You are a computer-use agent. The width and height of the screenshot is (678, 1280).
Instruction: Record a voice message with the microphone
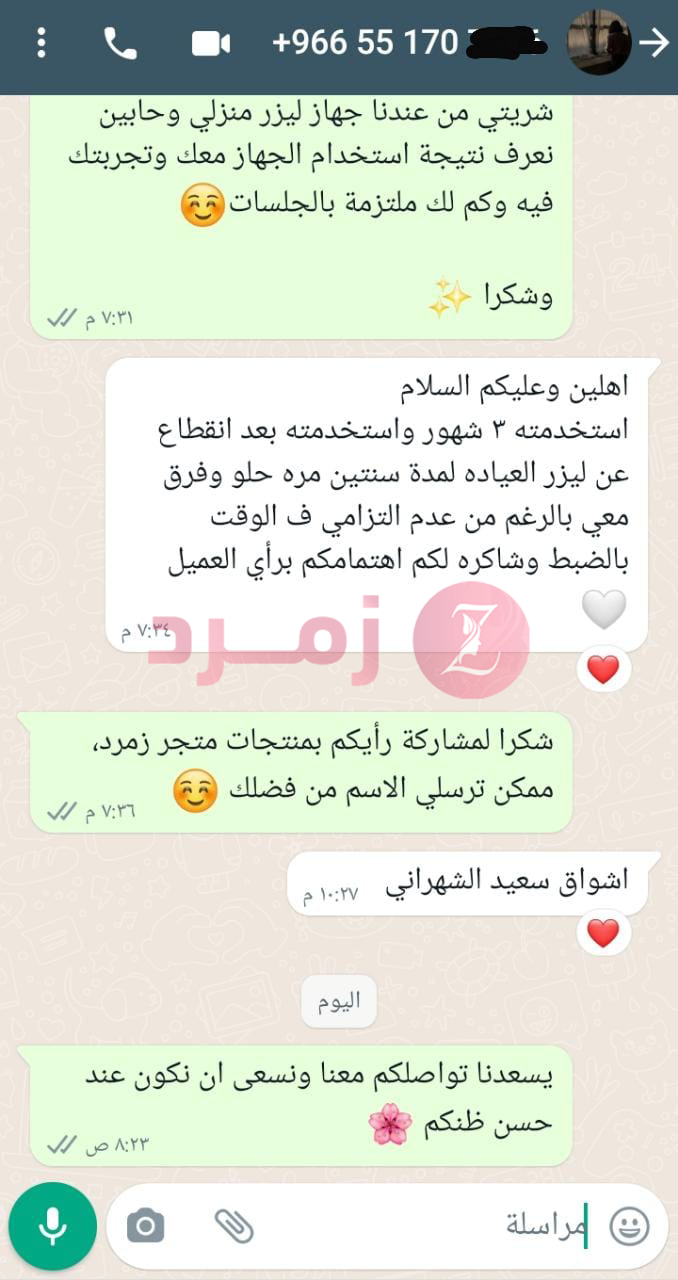[x=53, y=1226]
